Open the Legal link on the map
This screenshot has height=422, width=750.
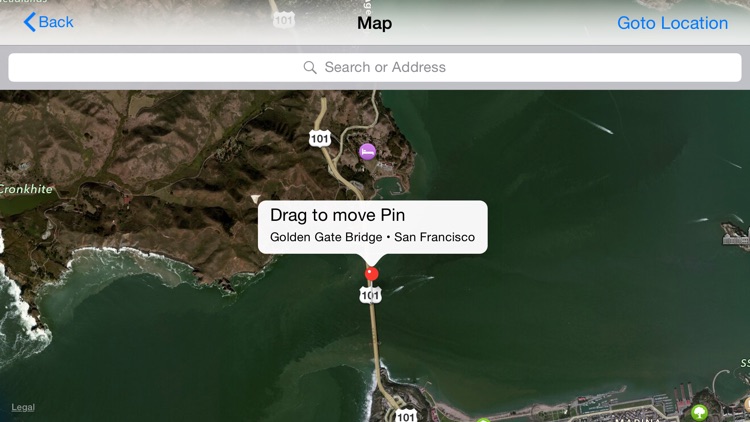23,407
